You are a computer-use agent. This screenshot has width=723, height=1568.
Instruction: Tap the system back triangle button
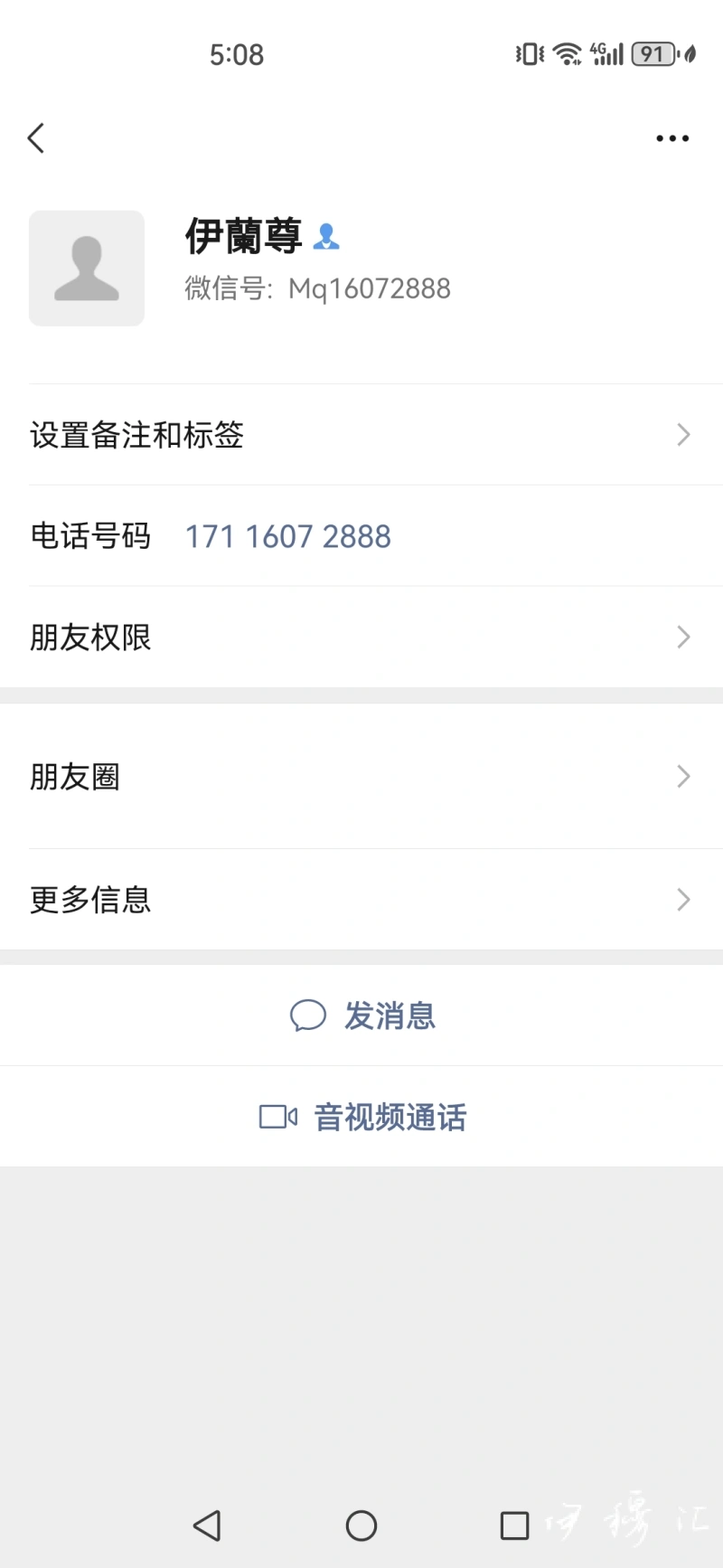coord(207,1525)
